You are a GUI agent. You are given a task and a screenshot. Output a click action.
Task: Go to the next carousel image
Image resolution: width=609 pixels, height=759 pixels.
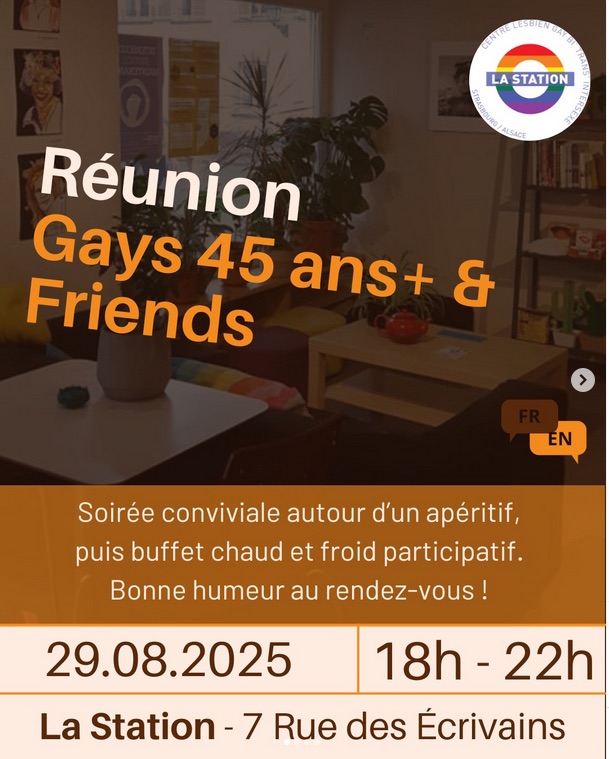click(x=583, y=380)
